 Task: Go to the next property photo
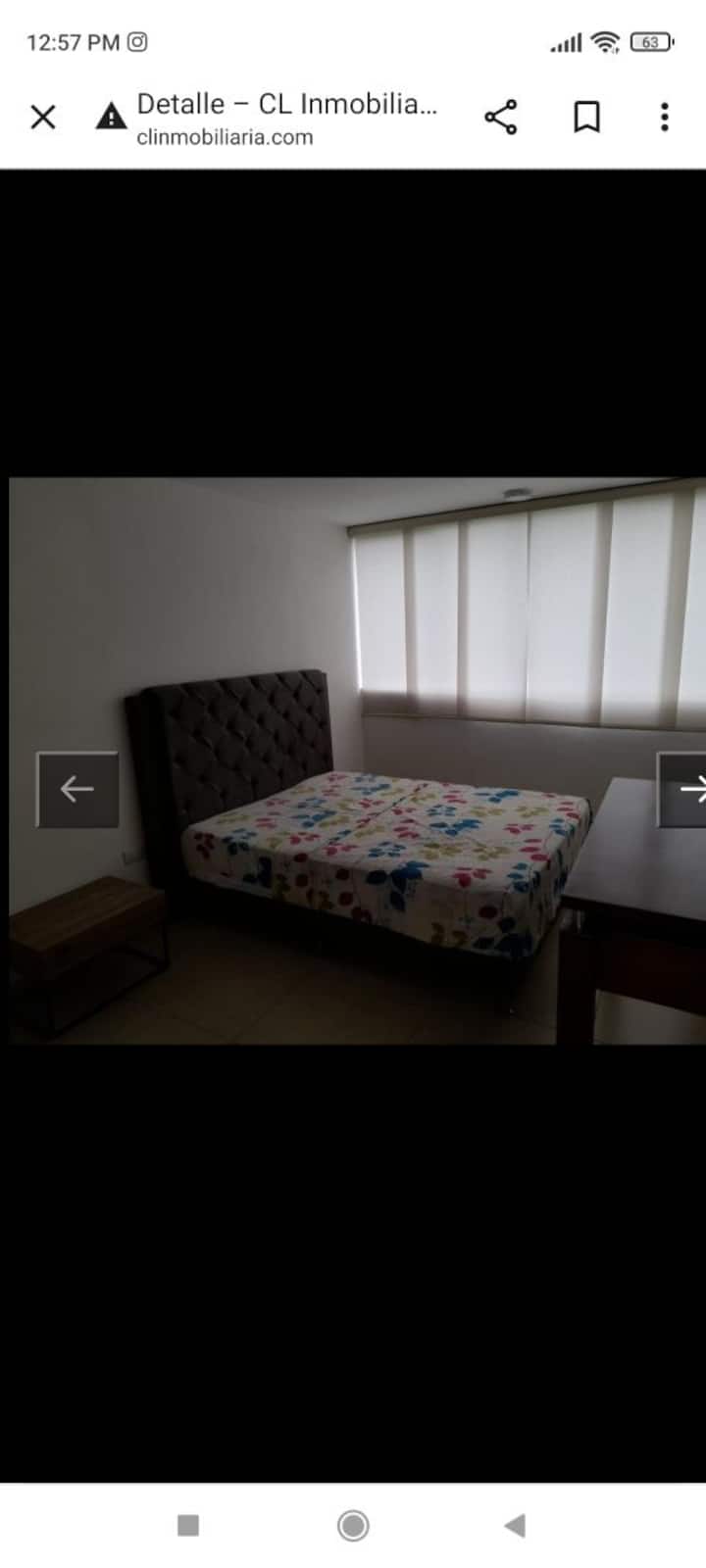coord(684,789)
